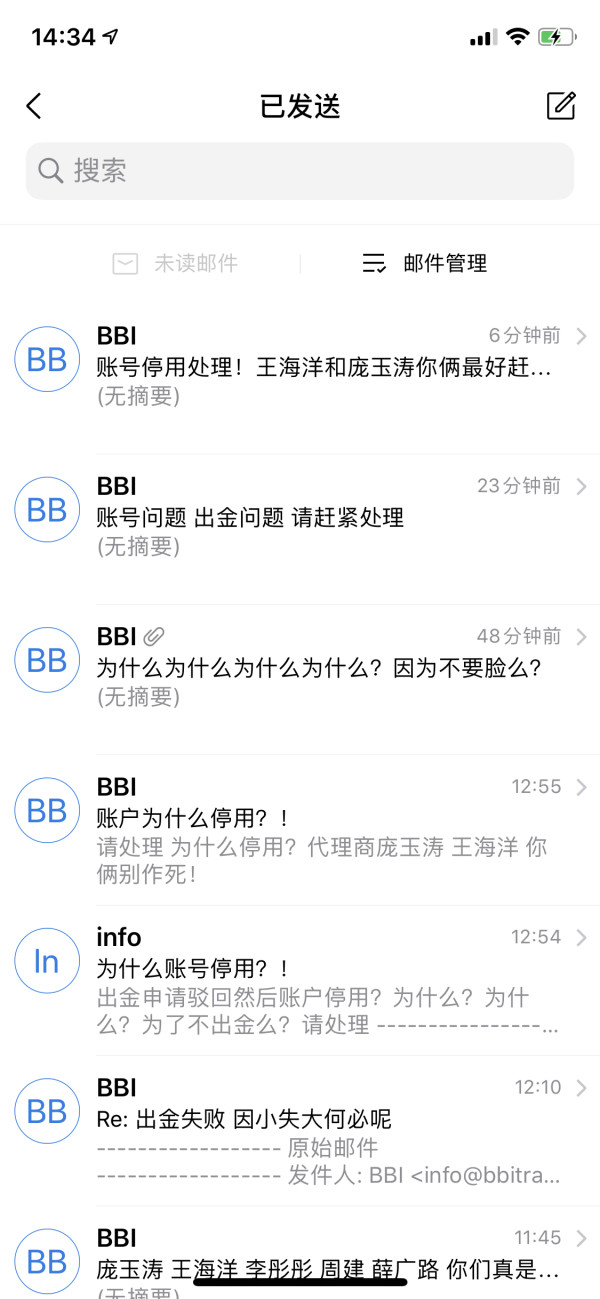Filter by 未读邮件

(x=175, y=263)
